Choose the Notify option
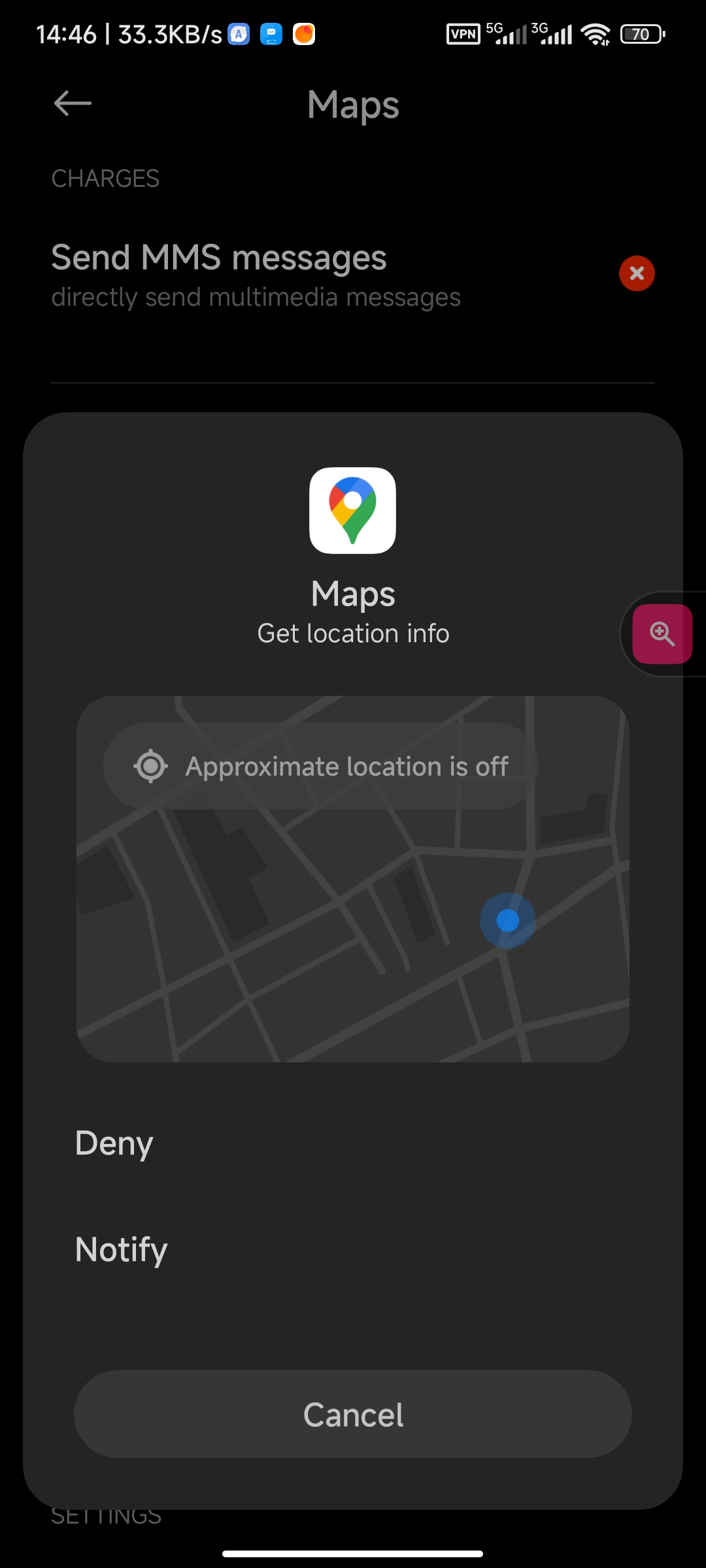Screen dimensions: 706x1568 pos(353,1249)
